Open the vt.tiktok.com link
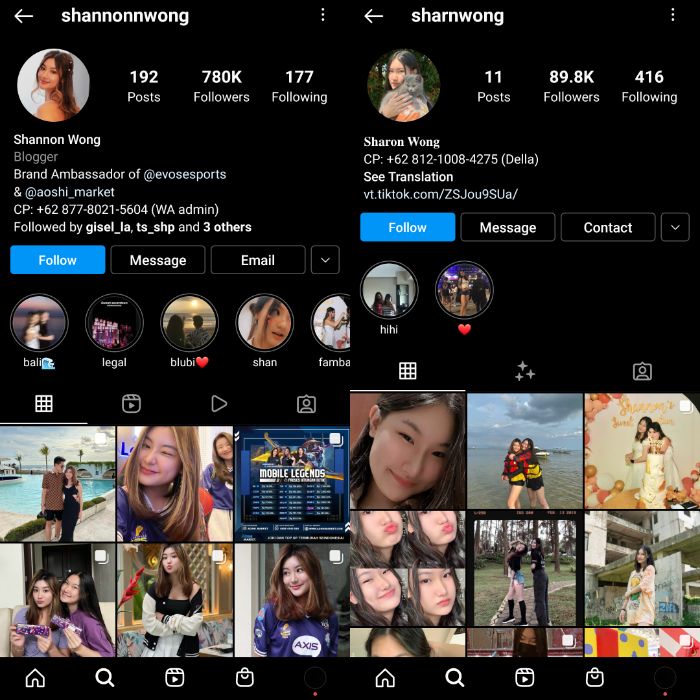 (441, 194)
